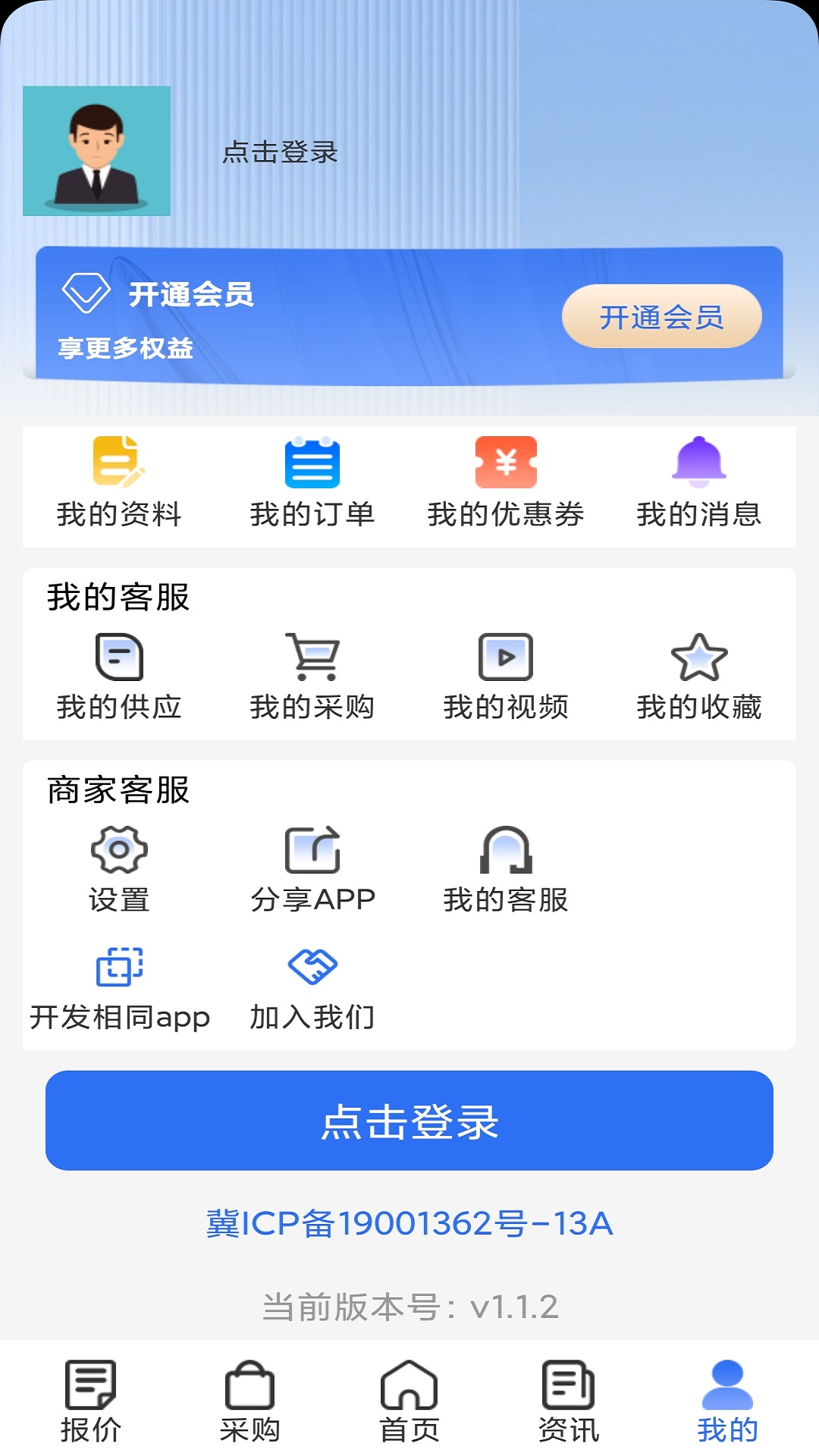Viewport: 819px width, 1456px height.
Task: Open 我的优惠券 coupon icon
Action: 507,465
